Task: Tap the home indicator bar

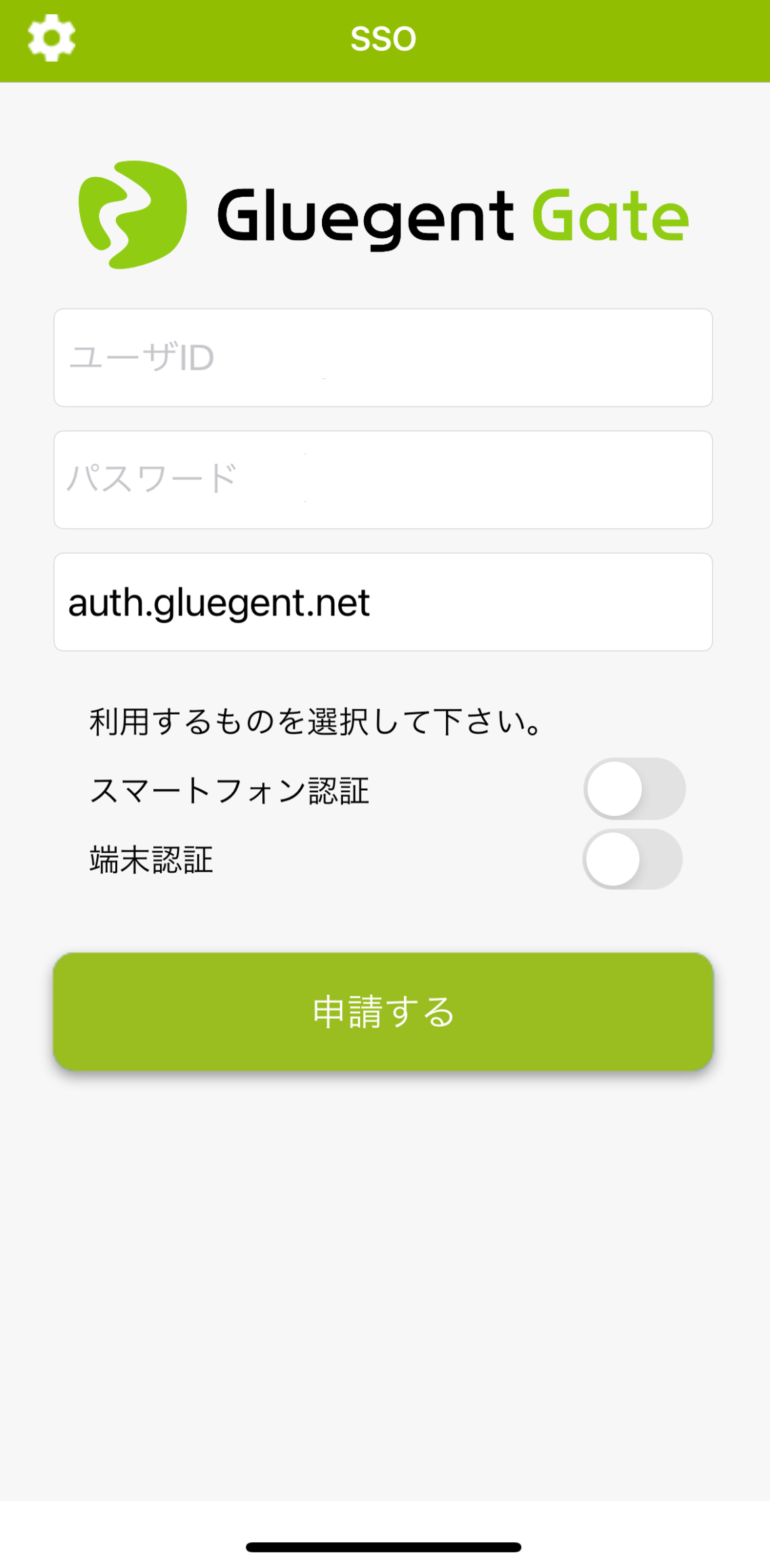Action: pyautogui.click(x=384, y=1547)
